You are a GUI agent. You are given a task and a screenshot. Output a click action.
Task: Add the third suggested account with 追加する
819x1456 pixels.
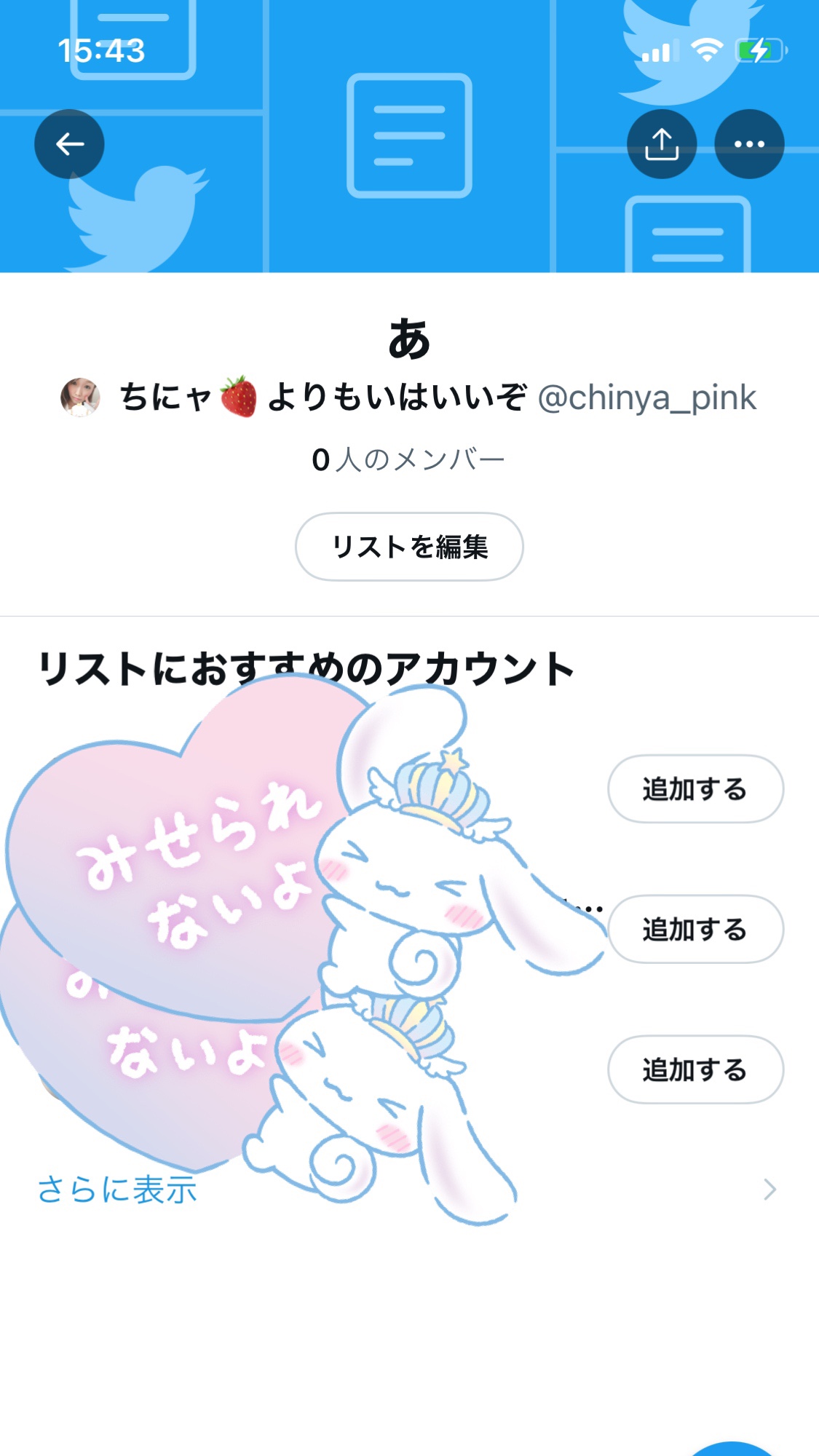(x=695, y=1070)
